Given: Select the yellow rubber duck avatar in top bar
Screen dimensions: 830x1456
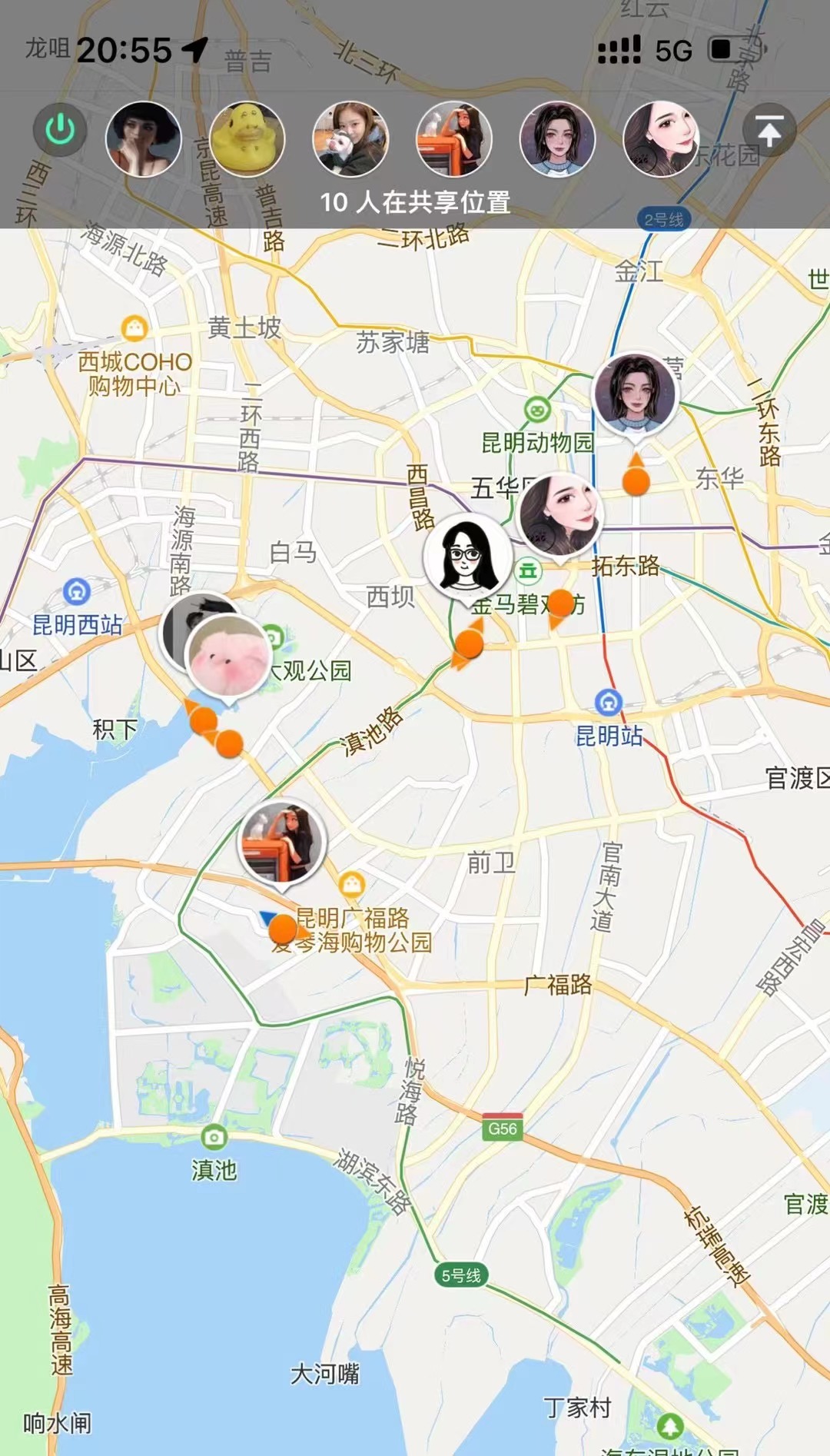Looking at the screenshot, I should (x=247, y=139).
